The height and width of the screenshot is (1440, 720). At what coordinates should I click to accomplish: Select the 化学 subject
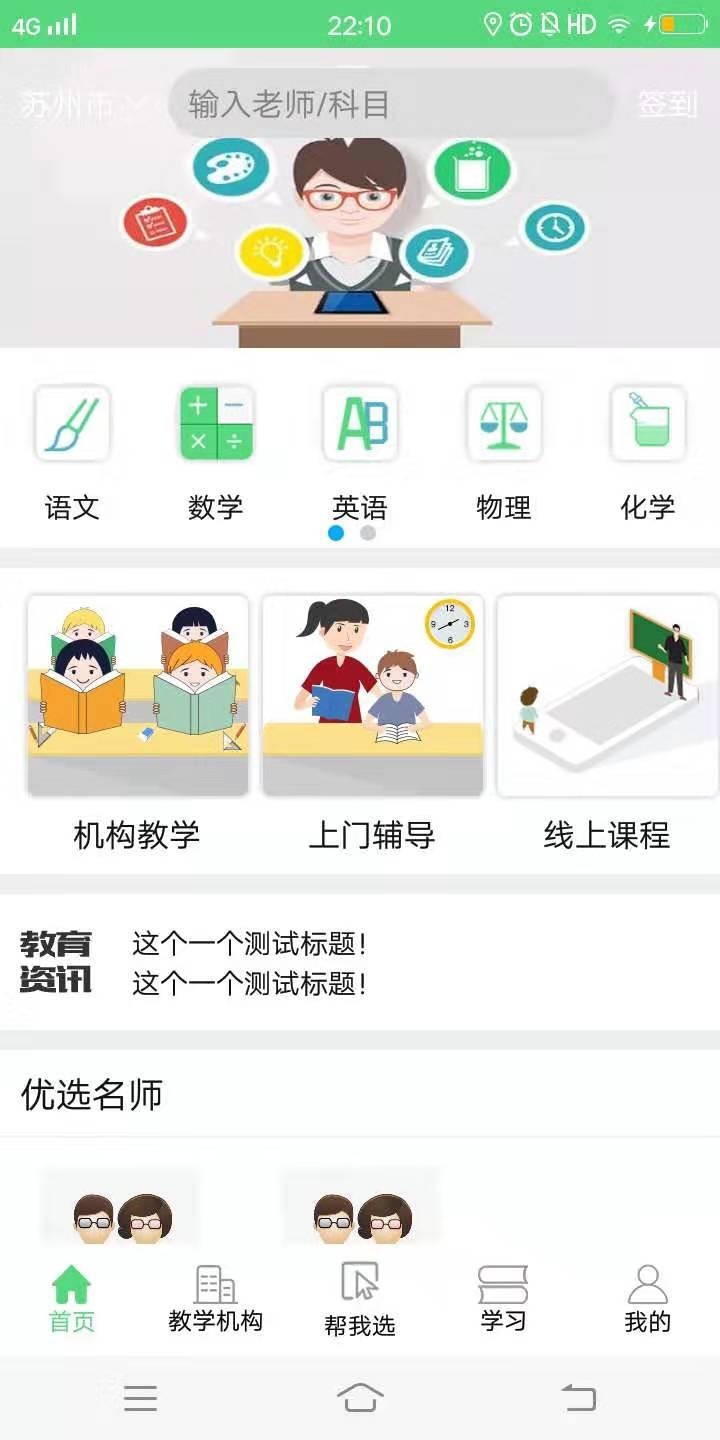click(x=648, y=452)
